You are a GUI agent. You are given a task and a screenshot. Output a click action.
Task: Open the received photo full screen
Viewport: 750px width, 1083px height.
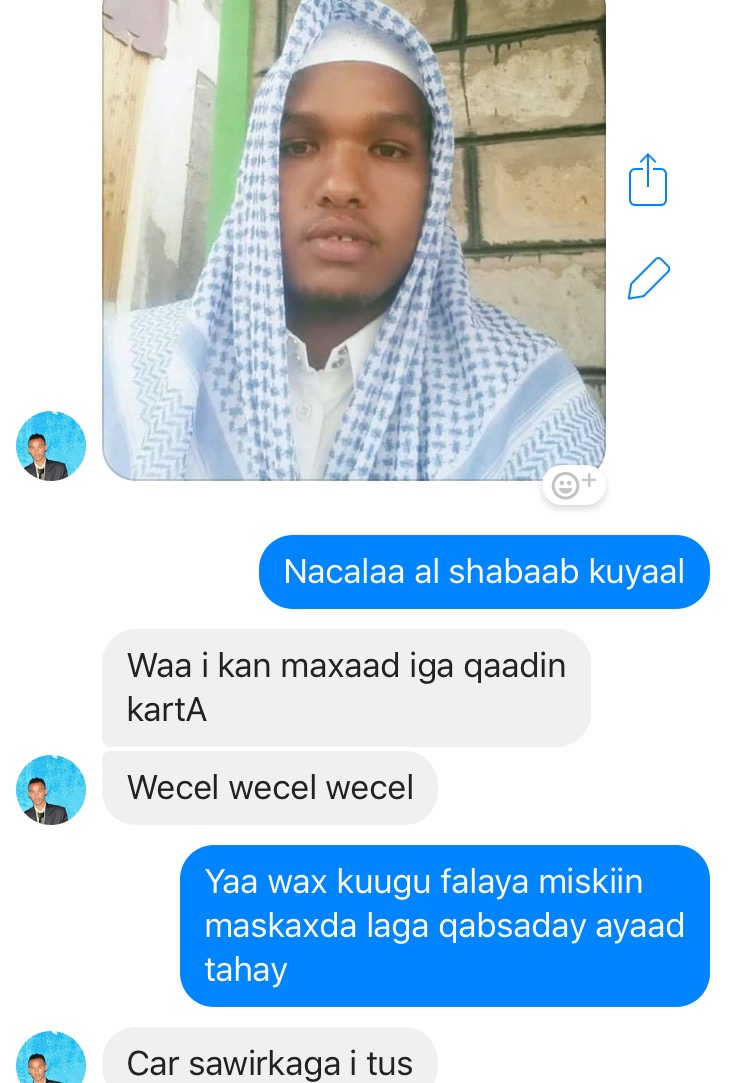pos(353,230)
